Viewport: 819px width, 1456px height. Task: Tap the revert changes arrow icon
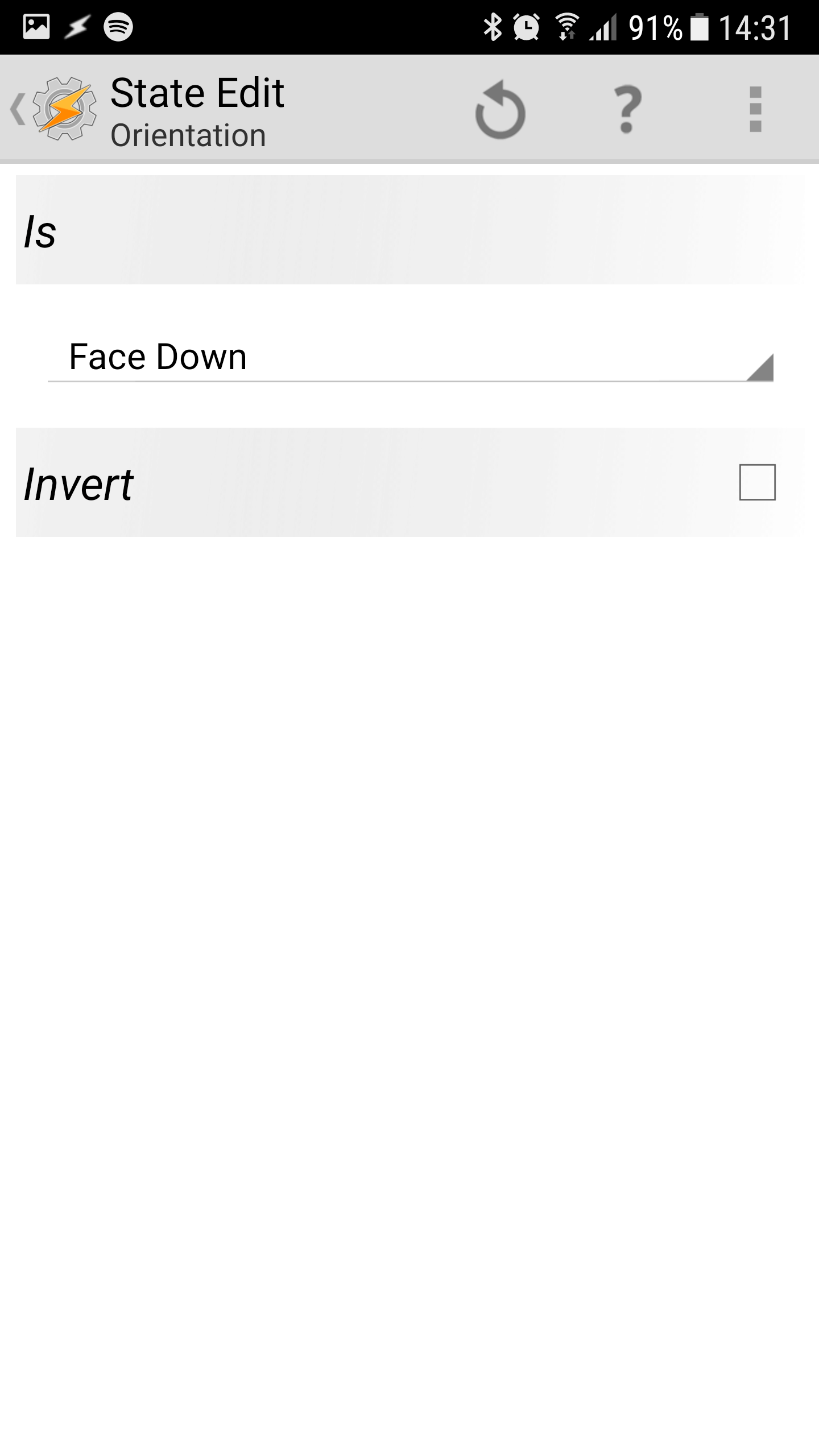point(500,110)
